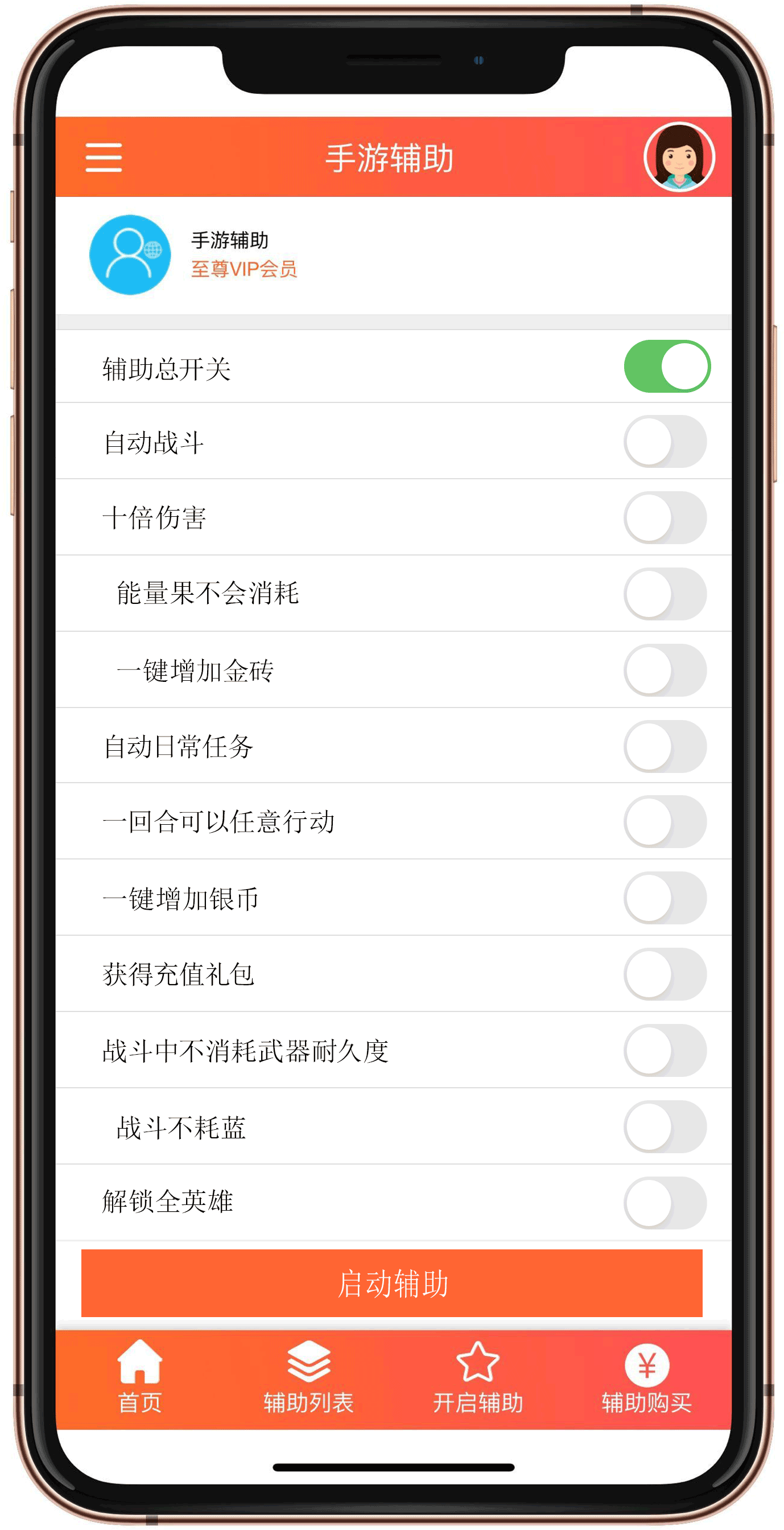Image resolution: width=784 pixels, height=1530 pixels.
Task: Open the 开启辅助 tab
Action: pos(478,1377)
